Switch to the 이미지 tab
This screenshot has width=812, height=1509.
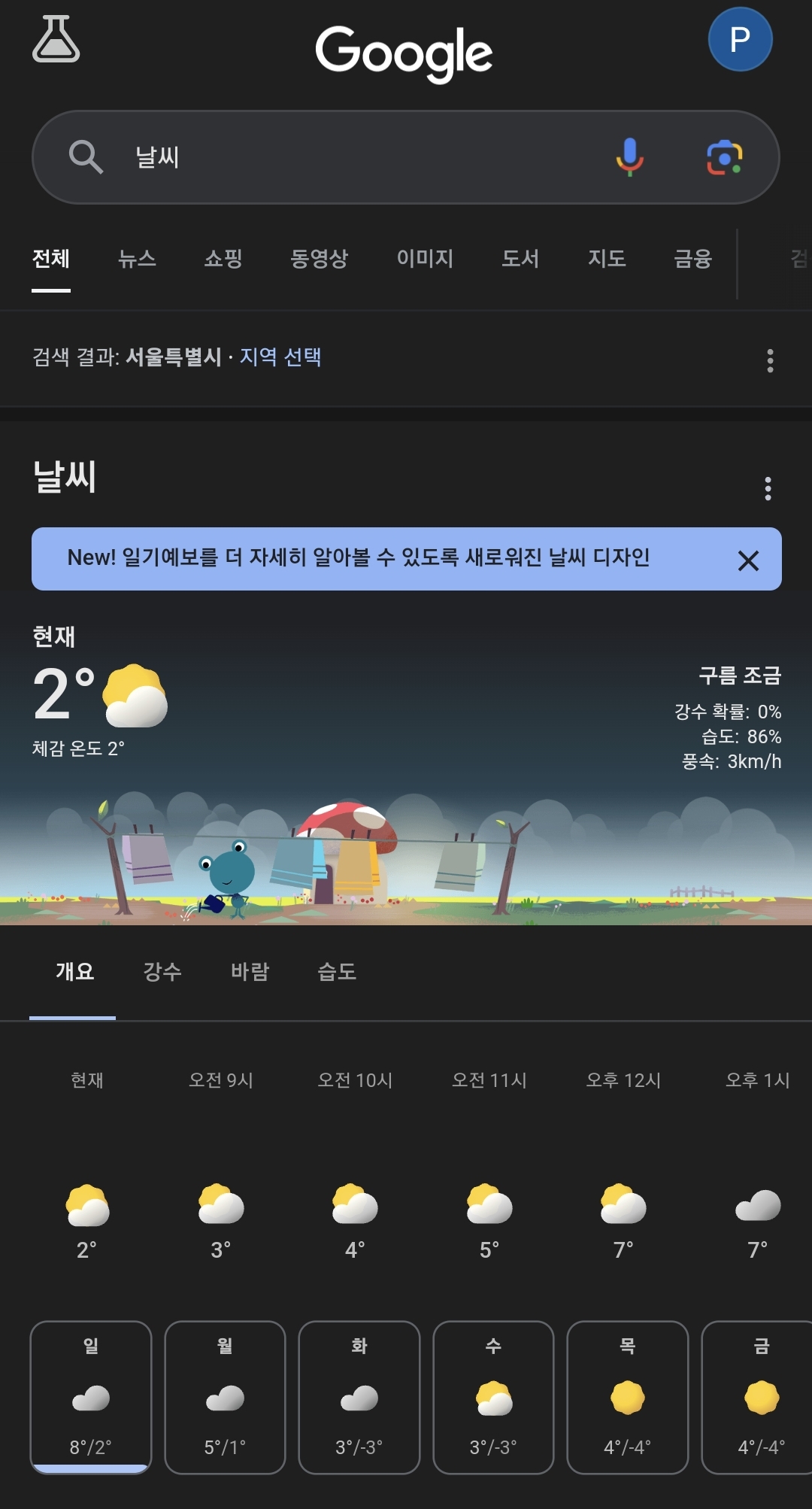tap(425, 259)
